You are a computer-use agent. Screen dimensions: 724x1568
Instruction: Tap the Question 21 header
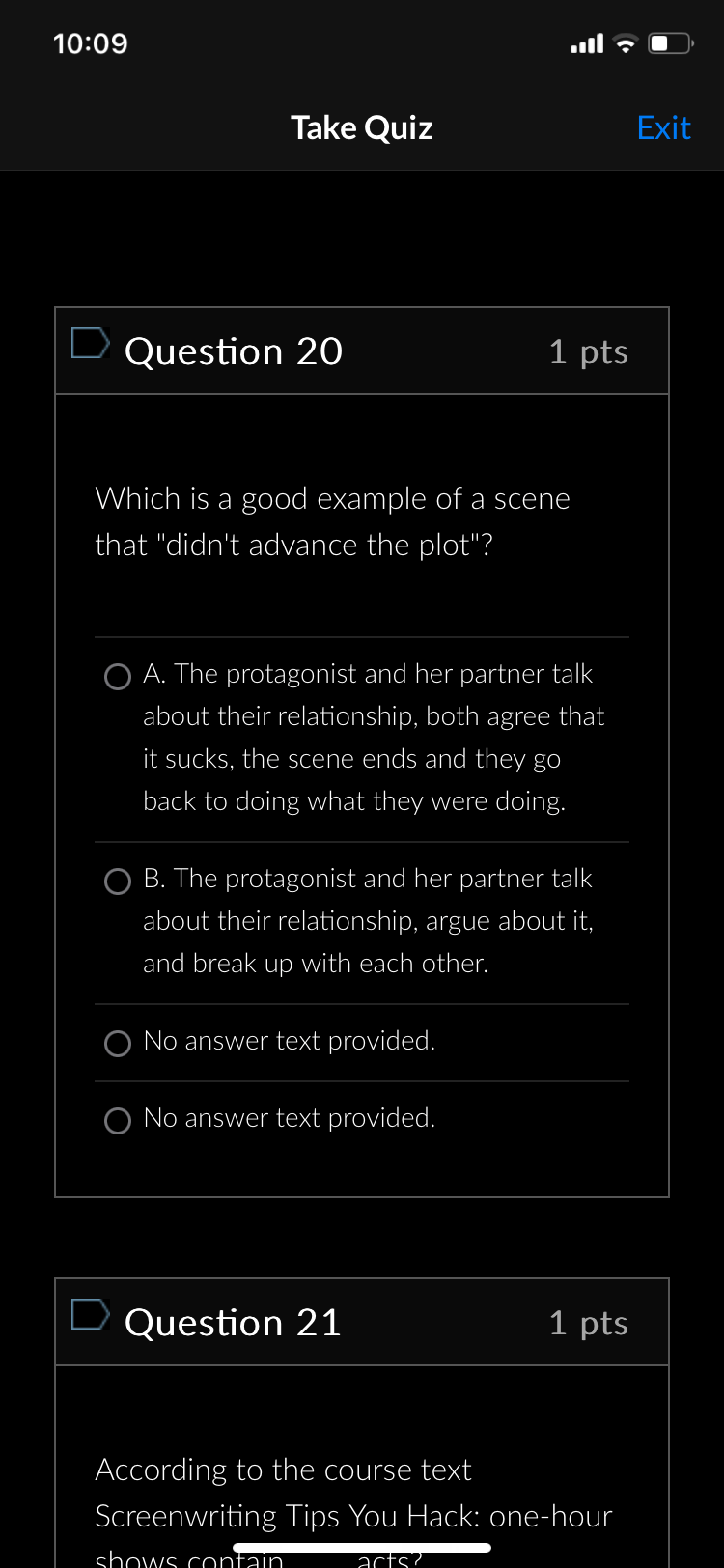(232, 1323)
